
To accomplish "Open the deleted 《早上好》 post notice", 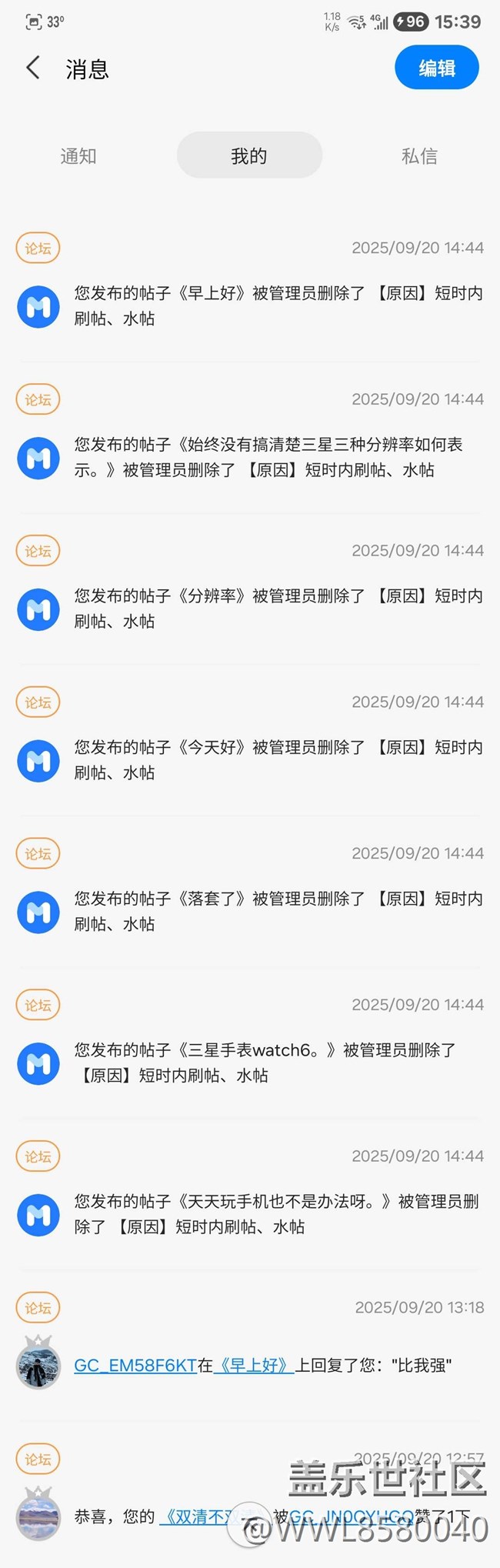I will (278, 305).
